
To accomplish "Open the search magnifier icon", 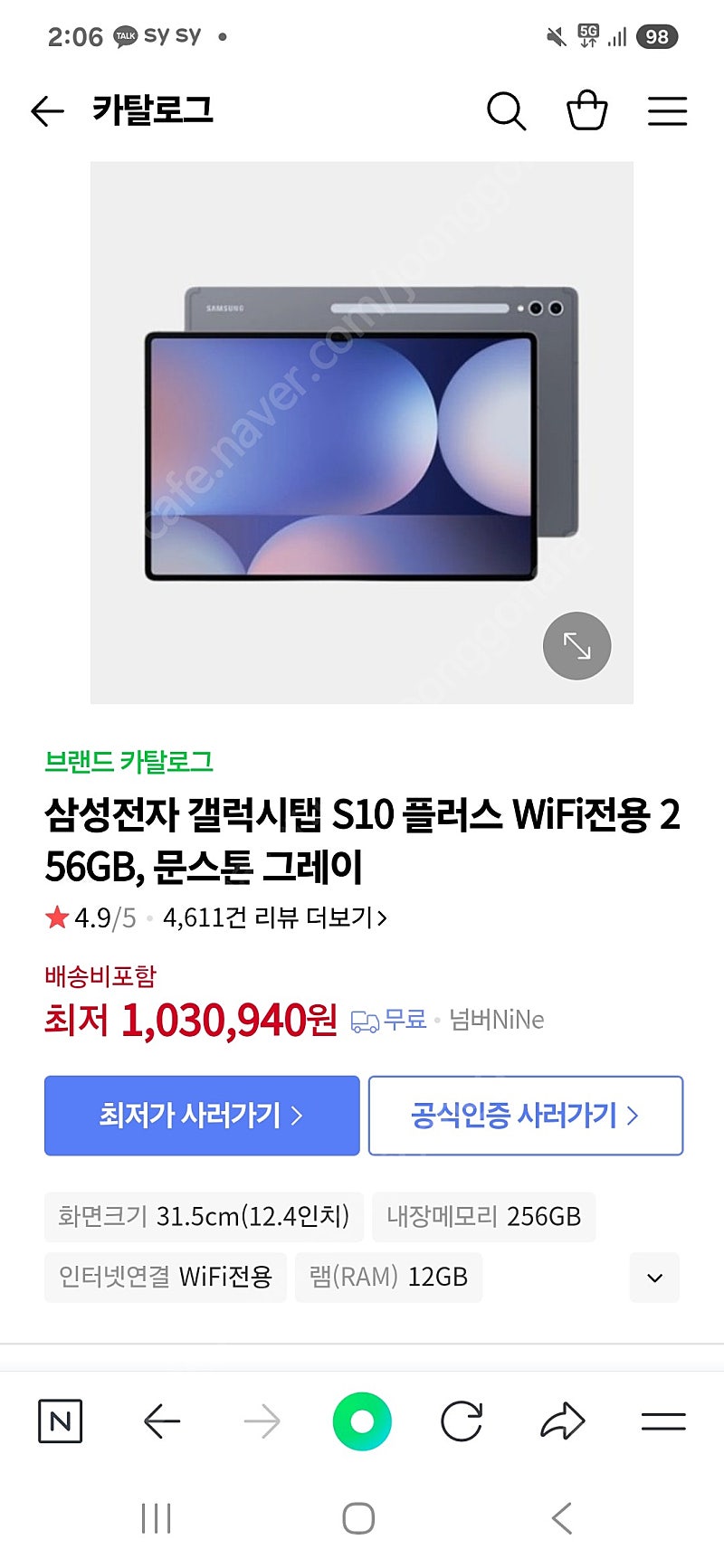I will 506,111.
